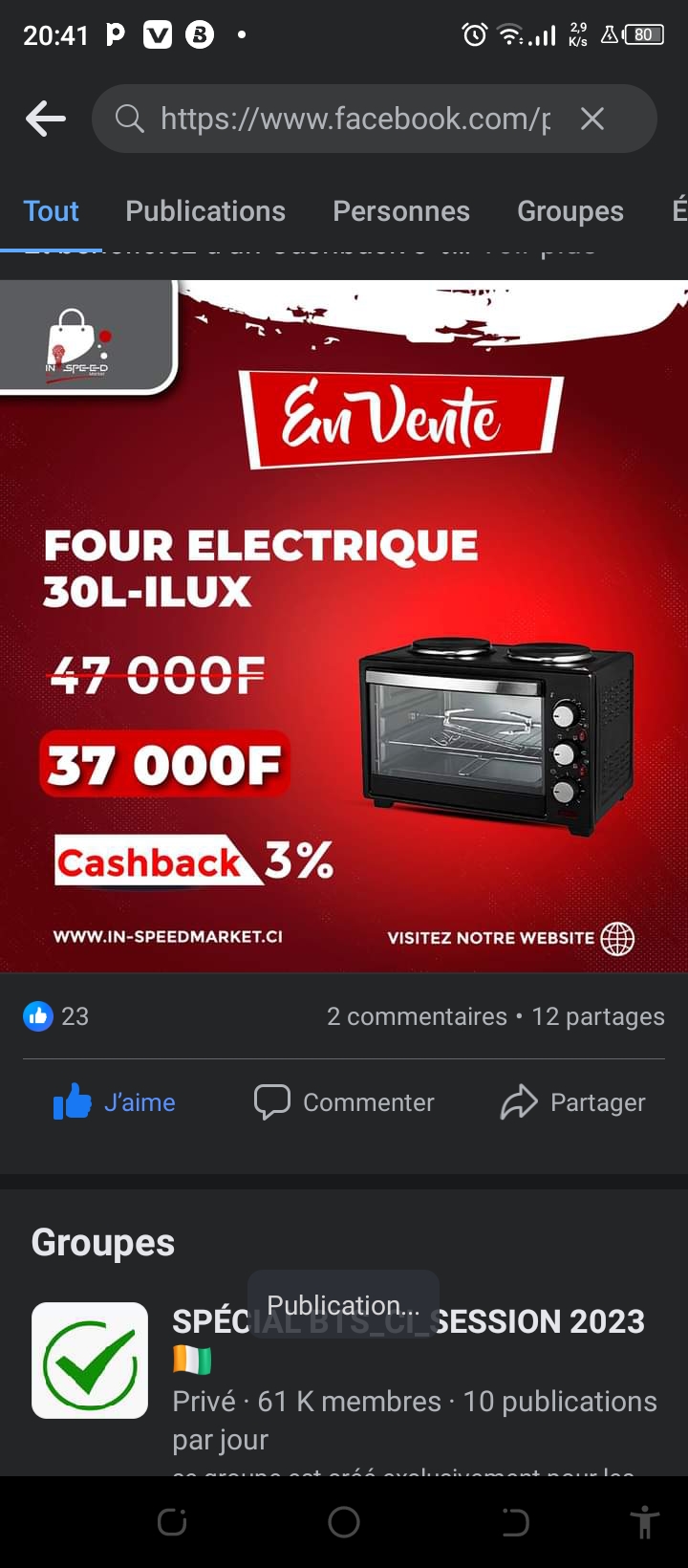Tap the system home button
688x1568 pixels.
point(344,1522)
